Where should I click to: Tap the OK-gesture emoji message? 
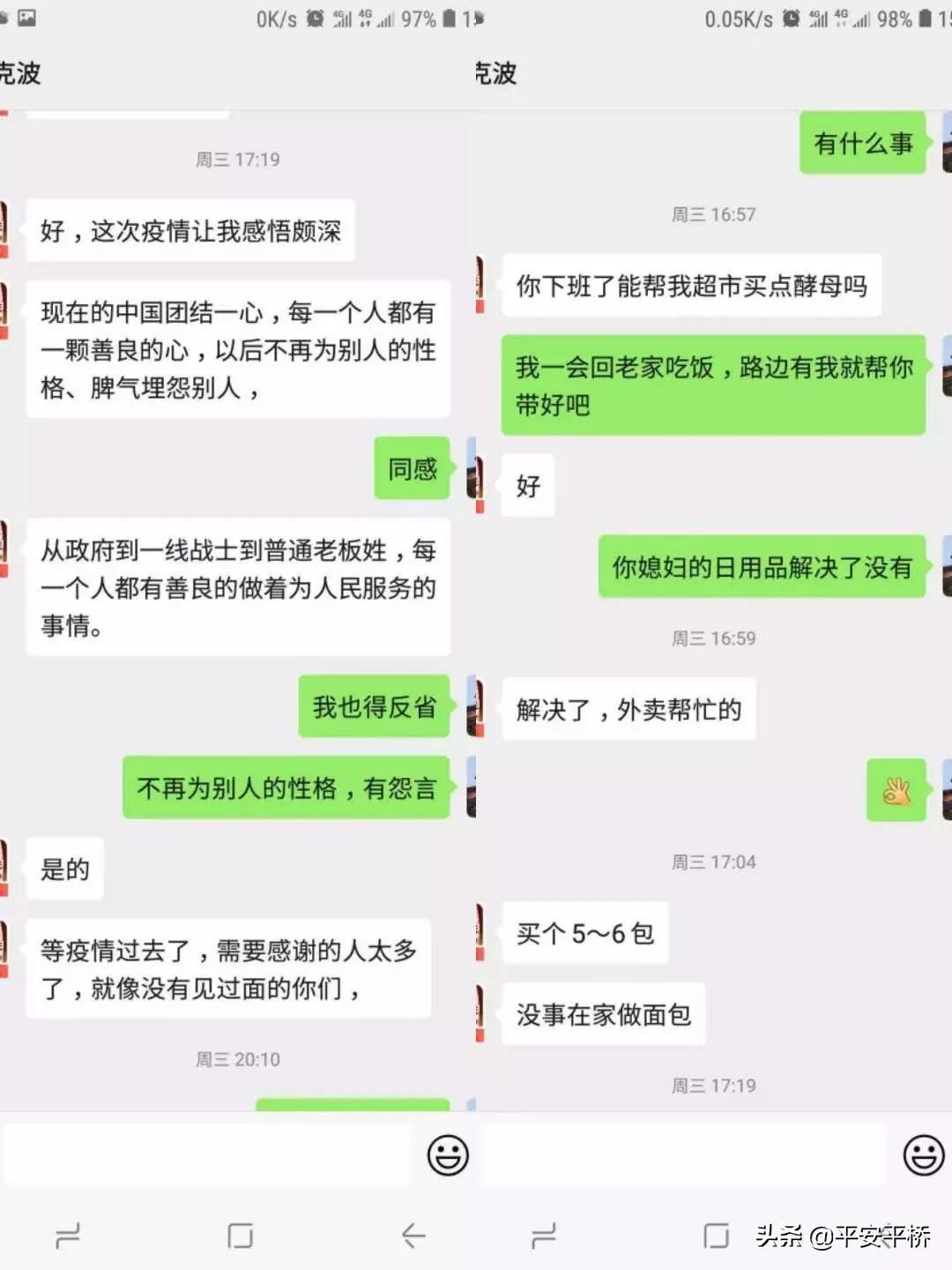point(896,789)
